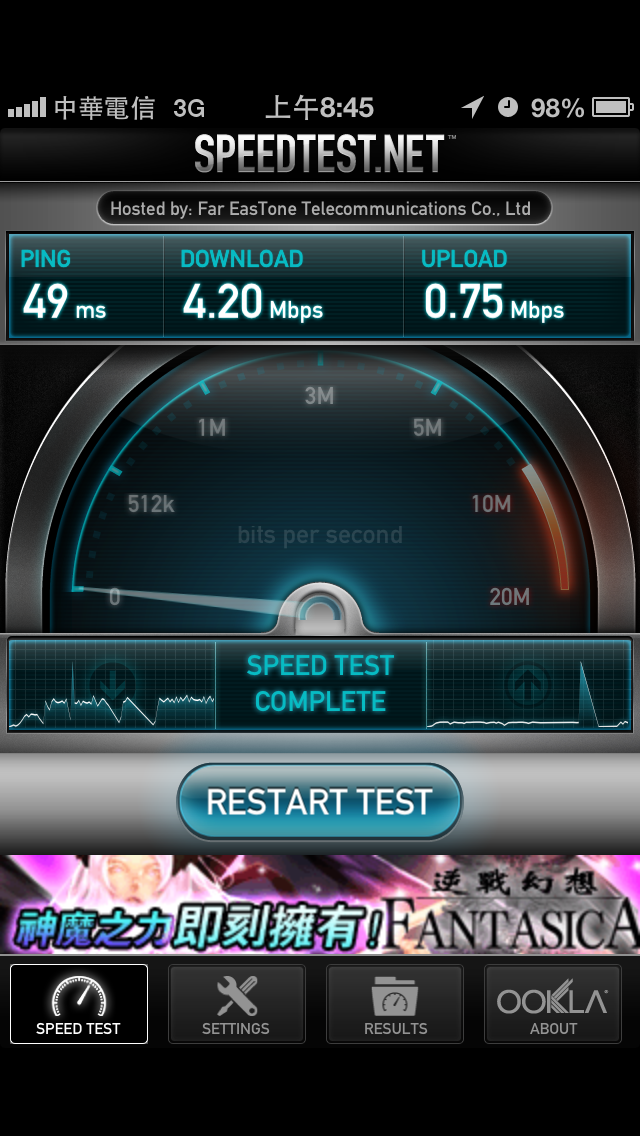
Task: Open the Ookla About tab
Action: pyautogui.click(x=553, y=1004)
